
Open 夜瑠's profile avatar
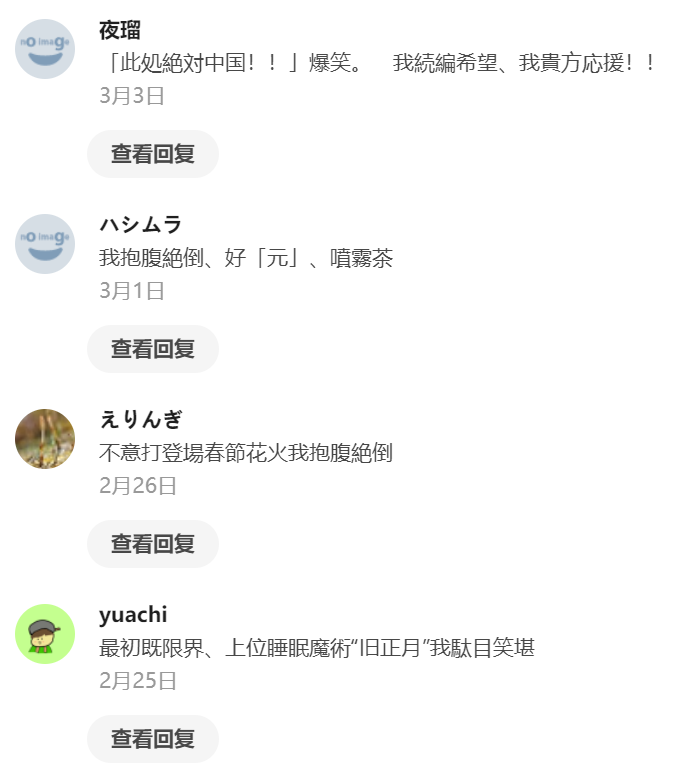(45, 49)
